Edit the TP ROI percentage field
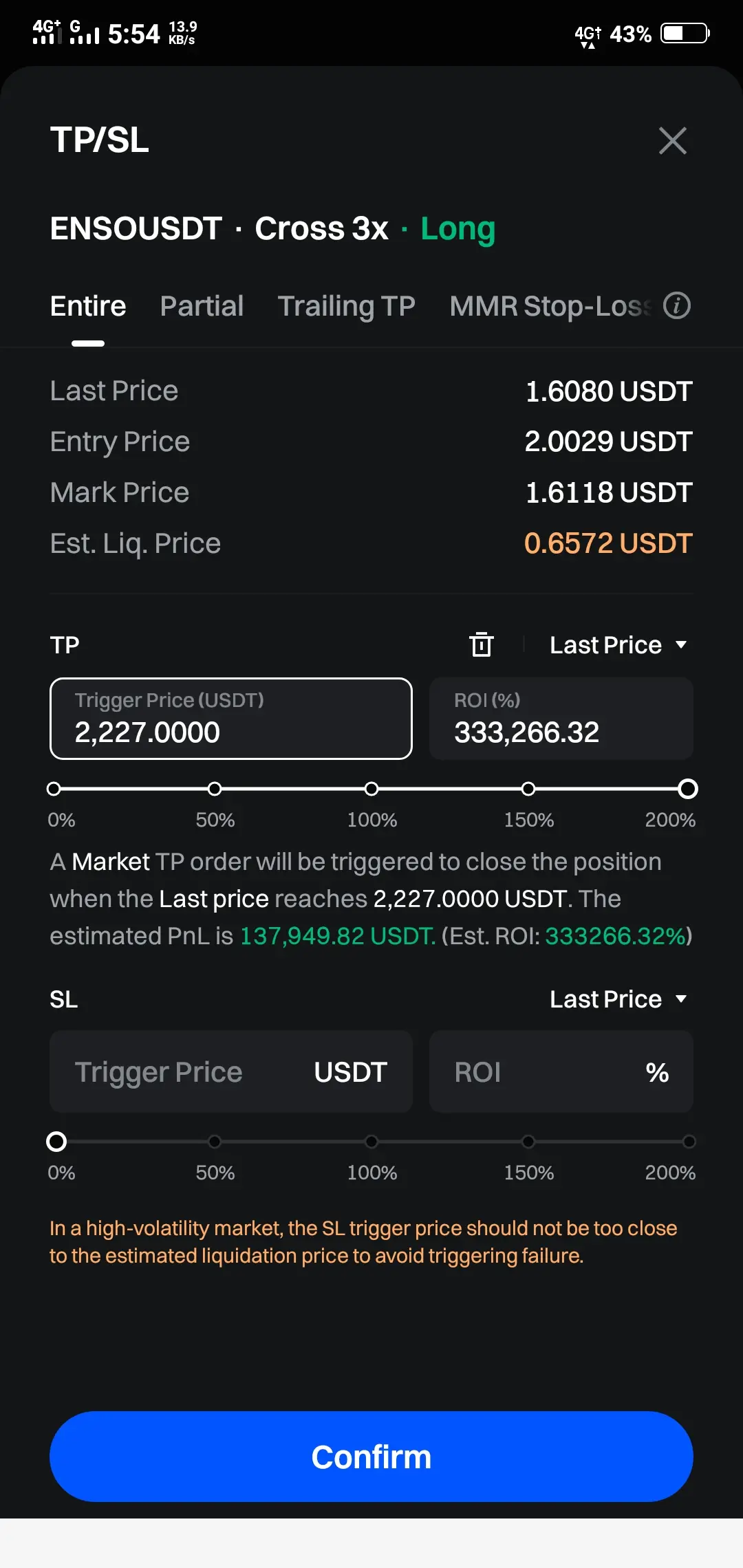Viewport: 743px width, 1568px height. (561, 719)
